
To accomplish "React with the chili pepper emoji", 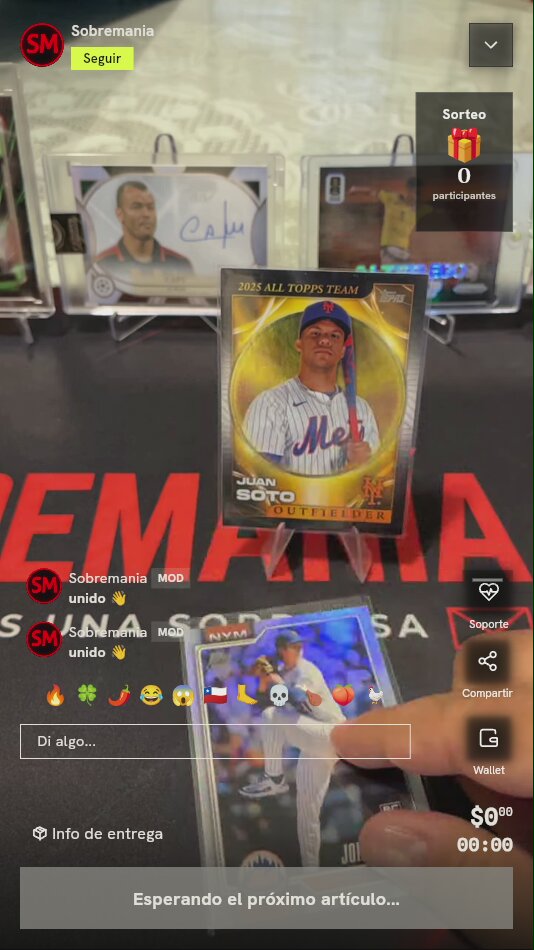I will pos(119,695).
